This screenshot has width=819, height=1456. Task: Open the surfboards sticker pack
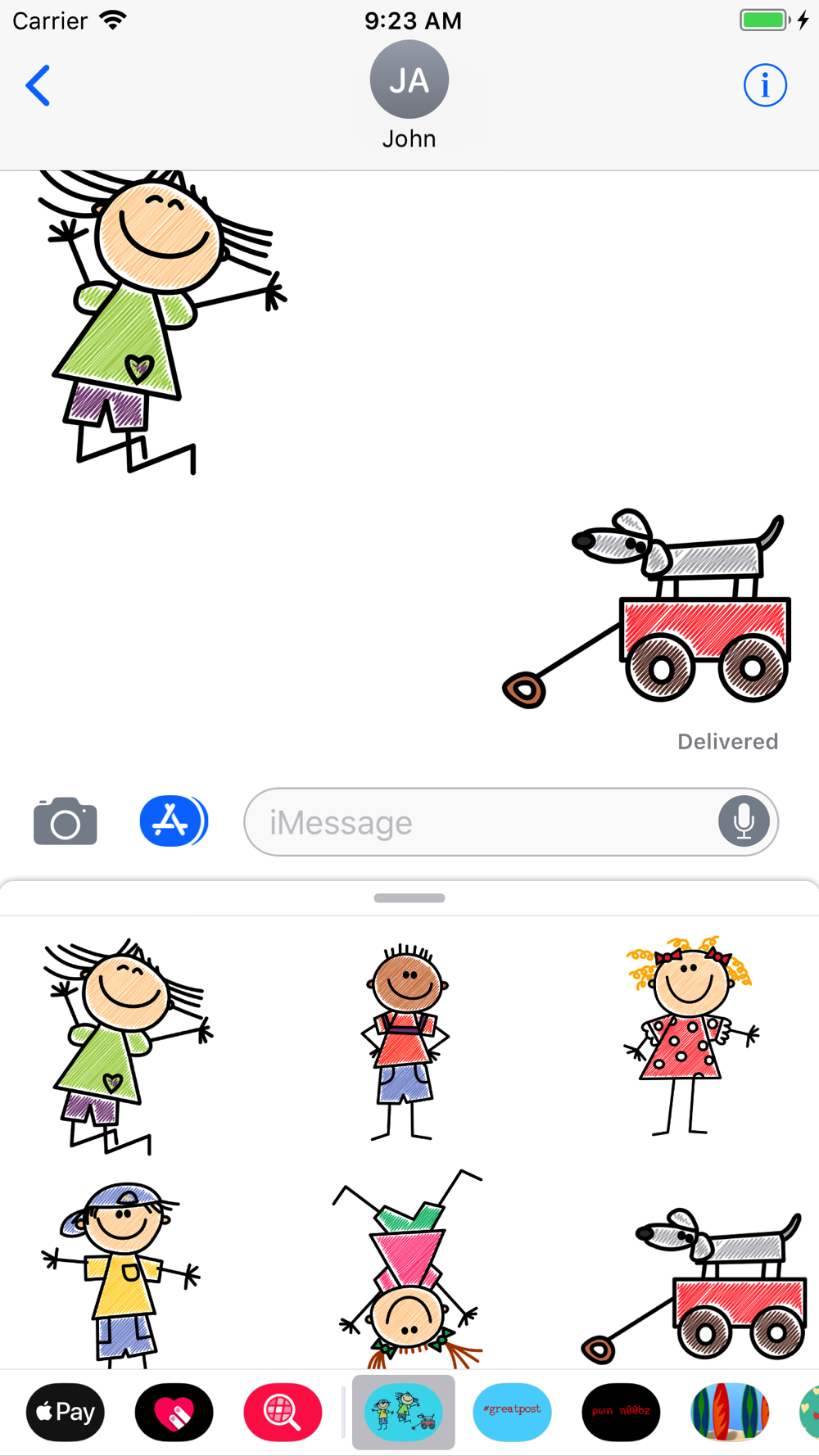tap(729, 1412)
